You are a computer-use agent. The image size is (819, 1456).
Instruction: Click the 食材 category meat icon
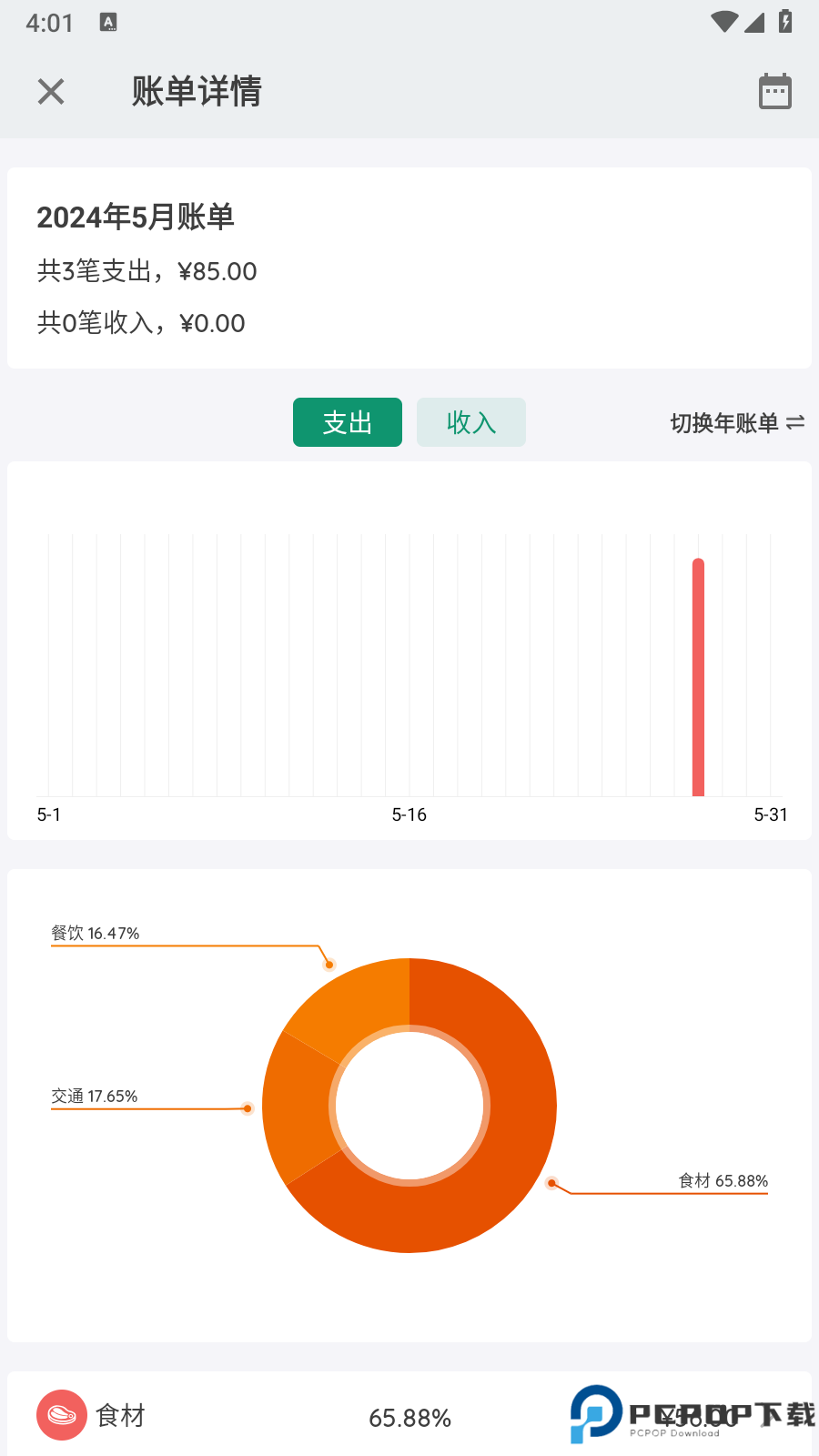click(x=61, y=1415)
